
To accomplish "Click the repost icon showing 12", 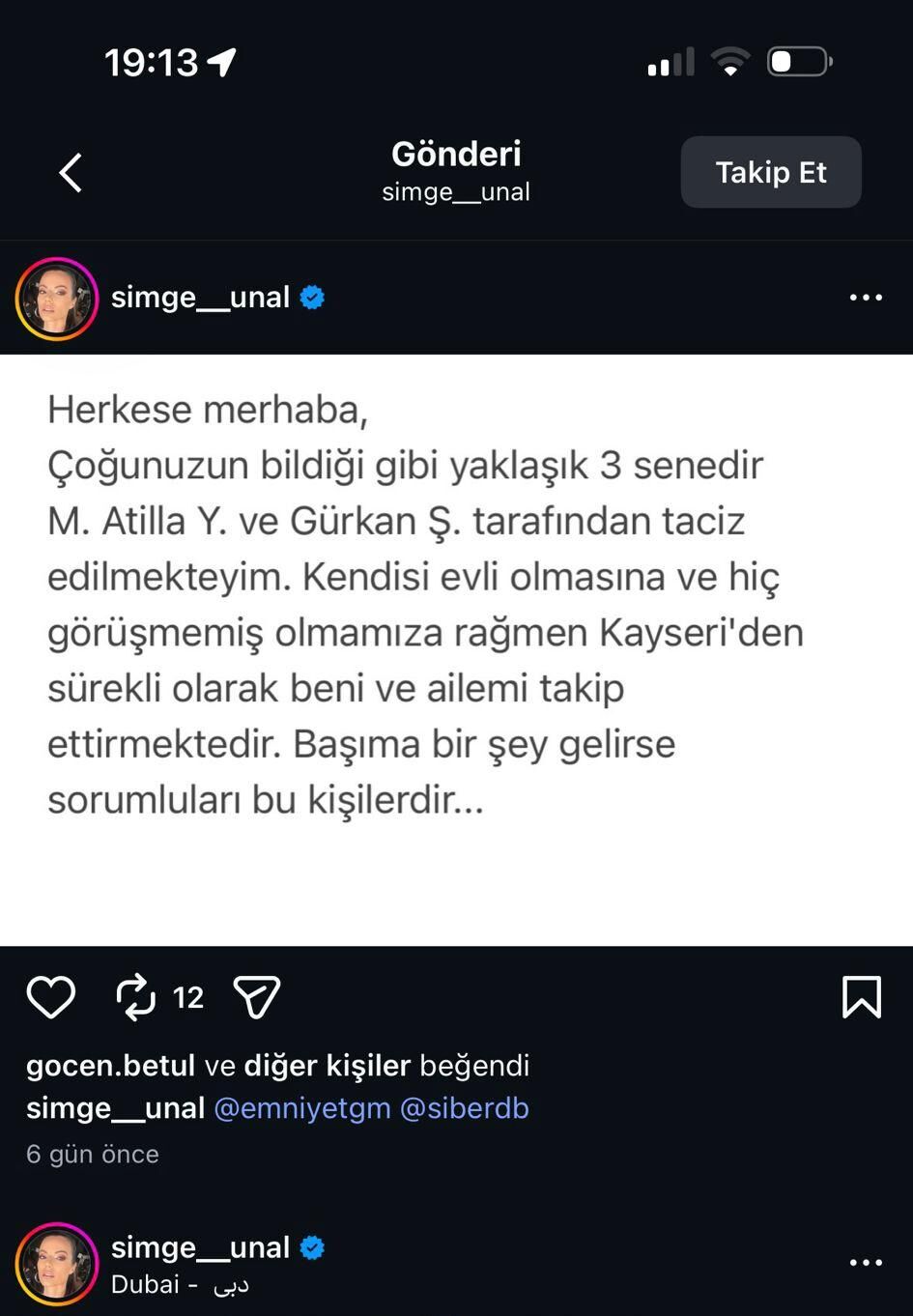I will point(138,996).
